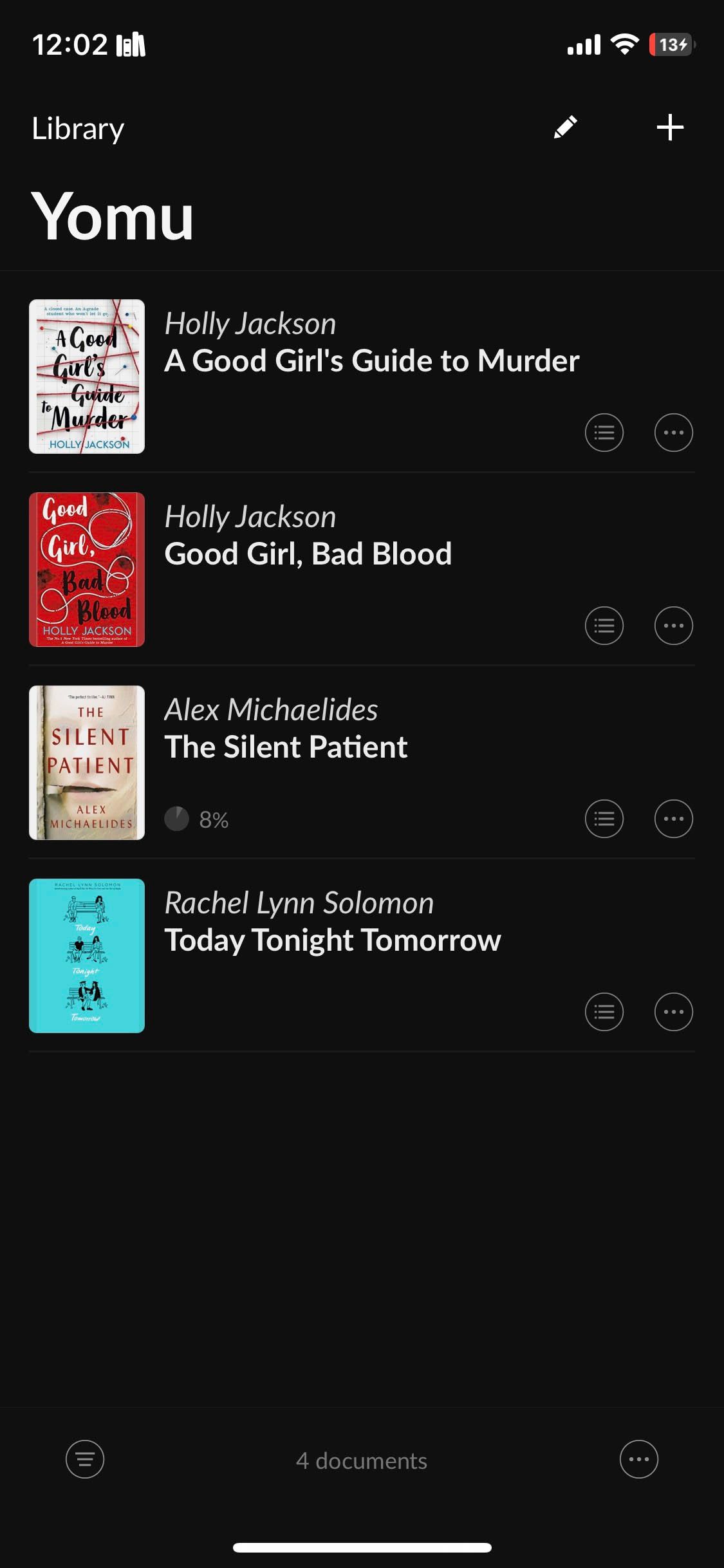This screenshot has height=1568, width=724.
Task: Open more options for The Silent Patient
Action: 673,819
